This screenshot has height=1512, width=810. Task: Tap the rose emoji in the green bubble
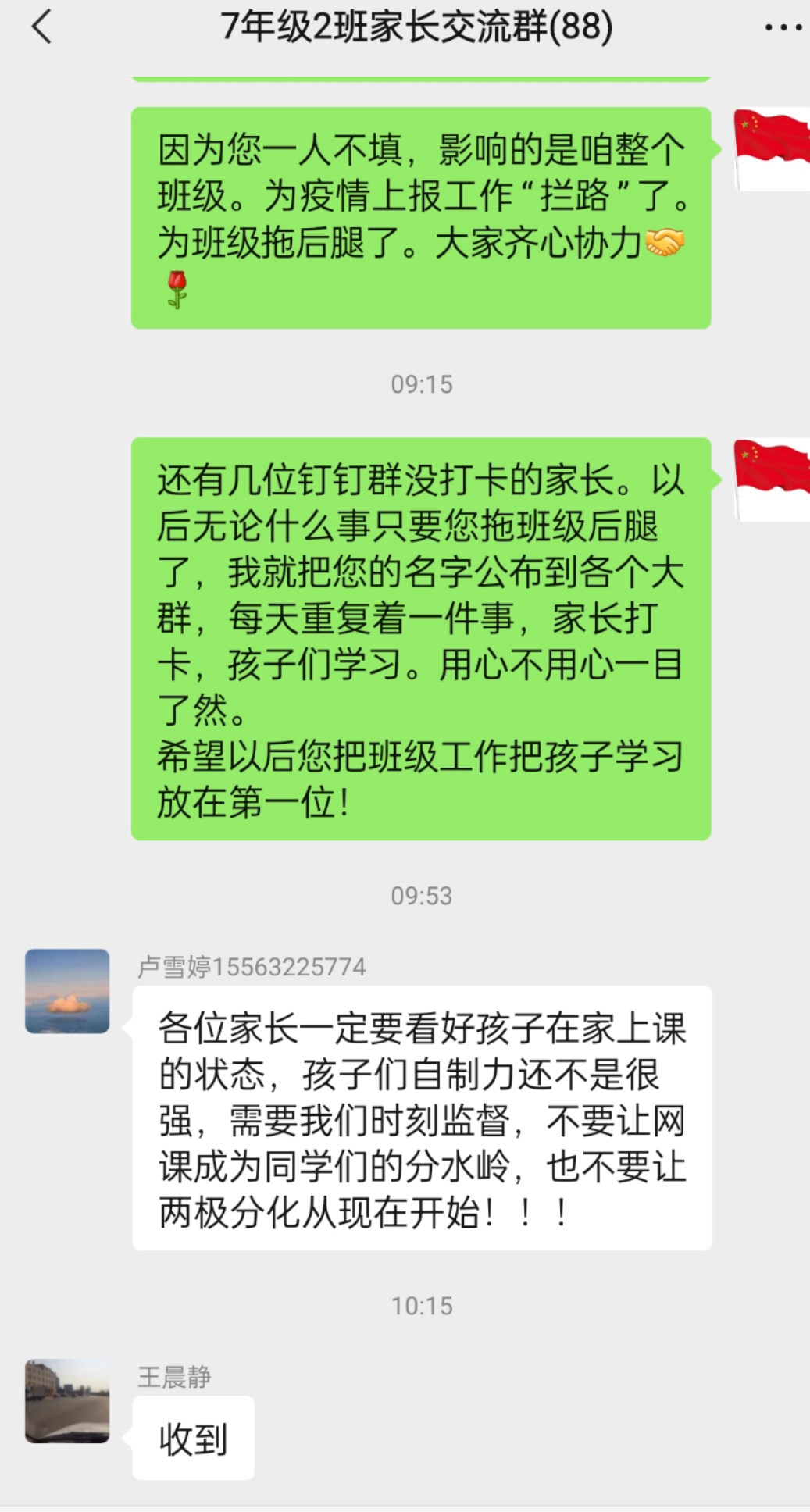click(178, 291)
